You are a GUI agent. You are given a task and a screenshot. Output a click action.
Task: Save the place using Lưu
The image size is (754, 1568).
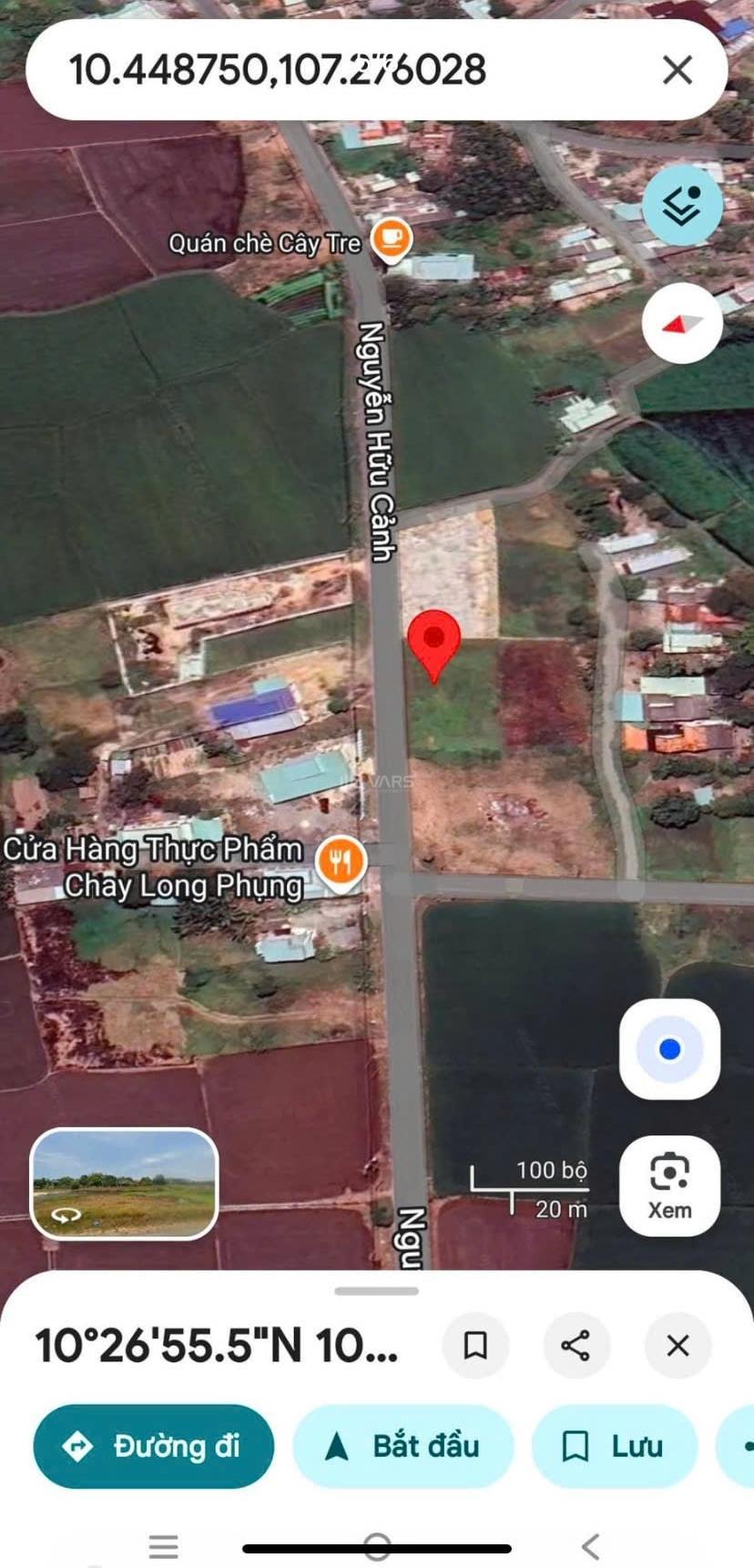(614, 1446)
